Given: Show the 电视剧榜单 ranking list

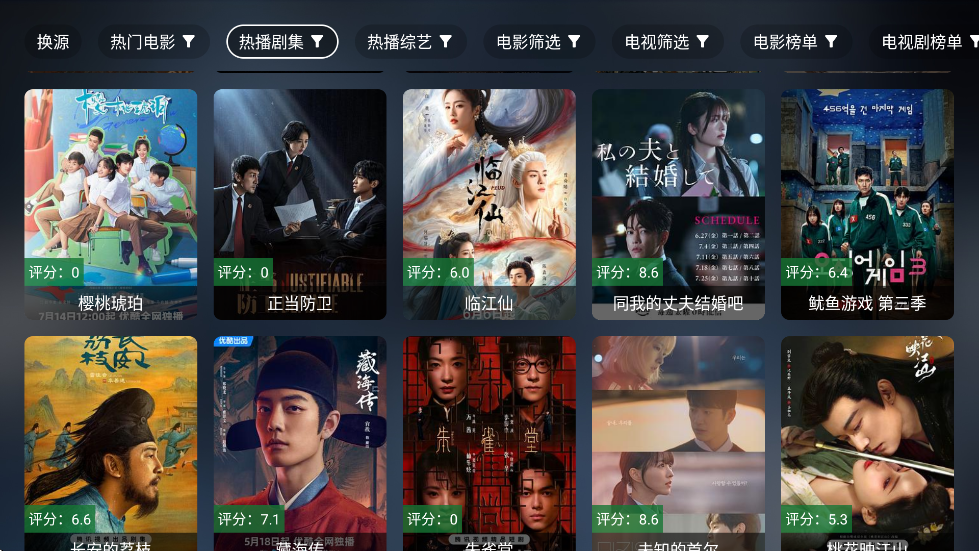Looking at the screenshot, I should coord(925,42).
